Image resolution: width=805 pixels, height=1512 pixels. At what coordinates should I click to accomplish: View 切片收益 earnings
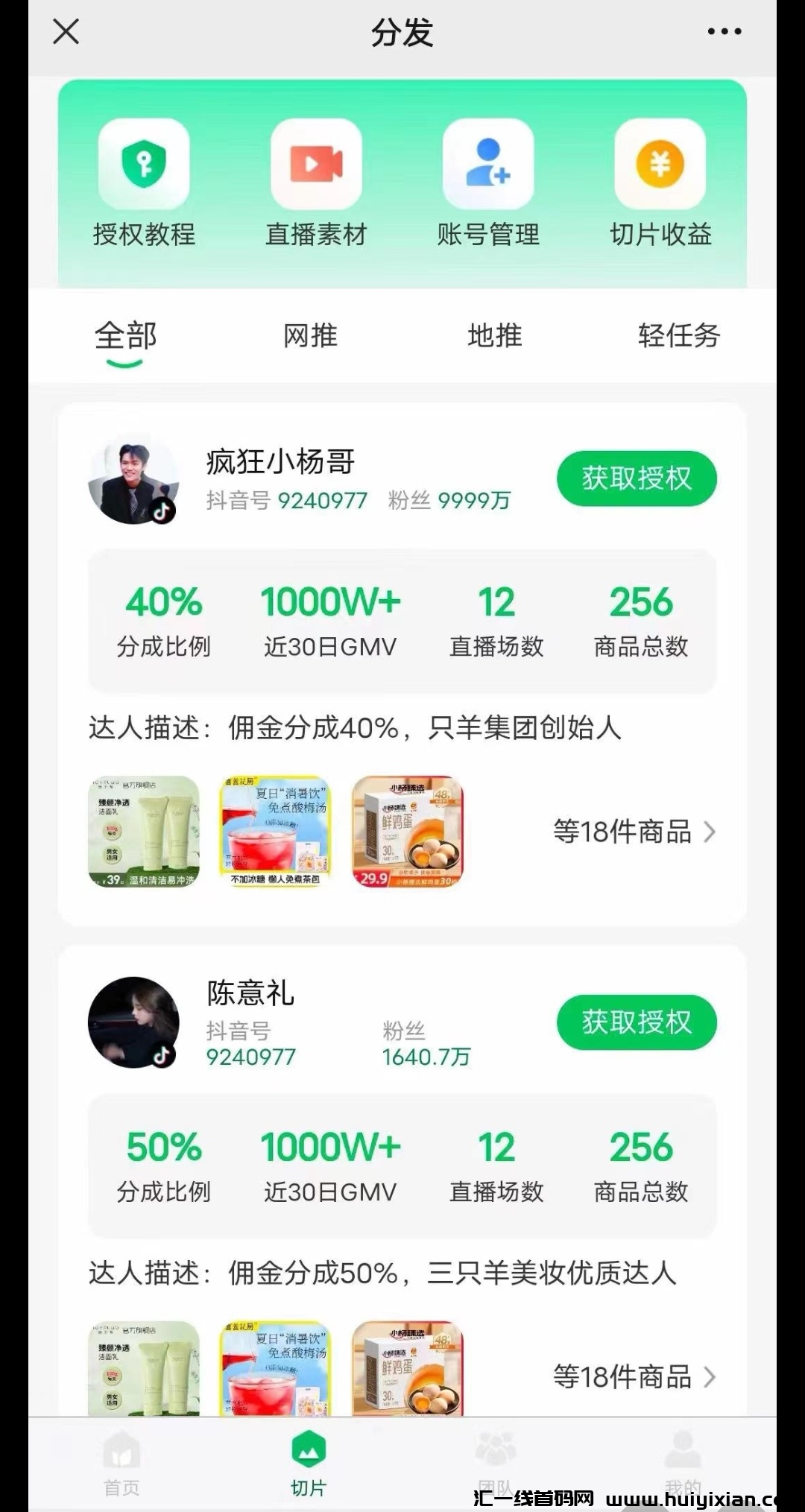point(660,183)
